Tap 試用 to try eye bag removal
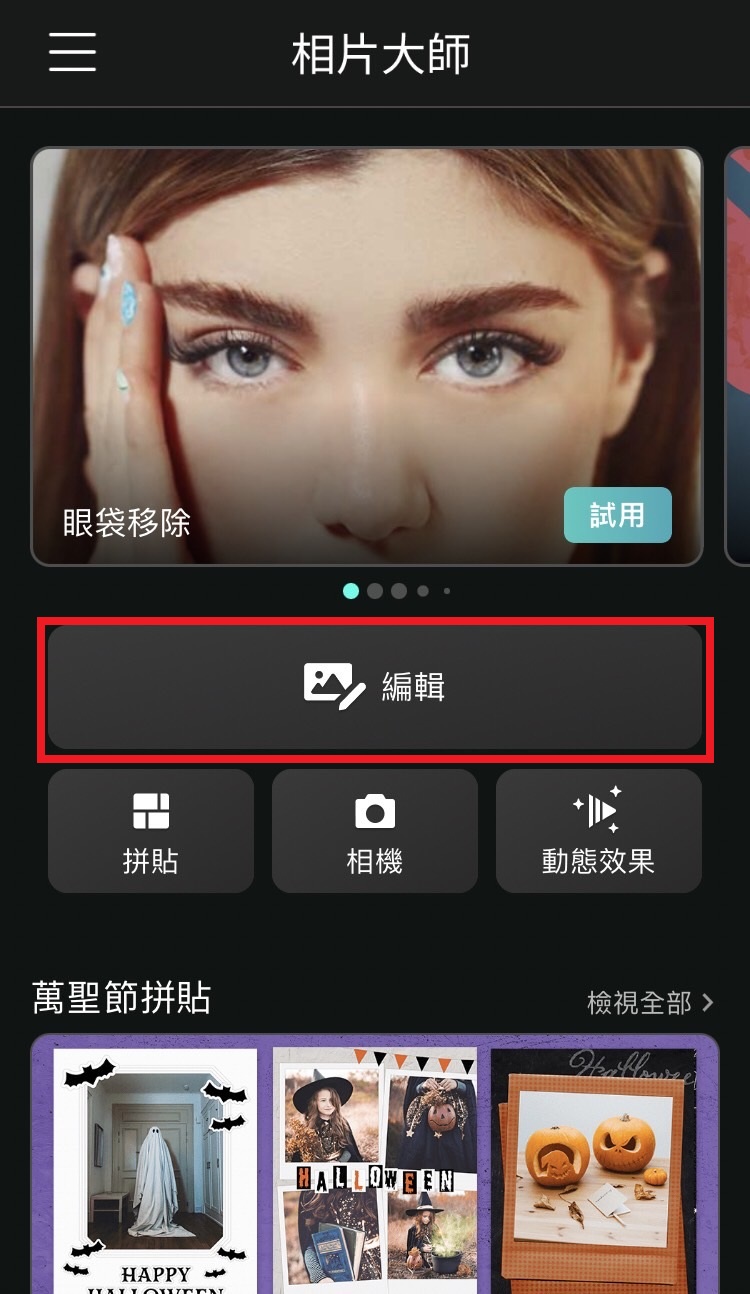Image resolution: width=750 pixels, height=1294 pixels. (617, 515)
